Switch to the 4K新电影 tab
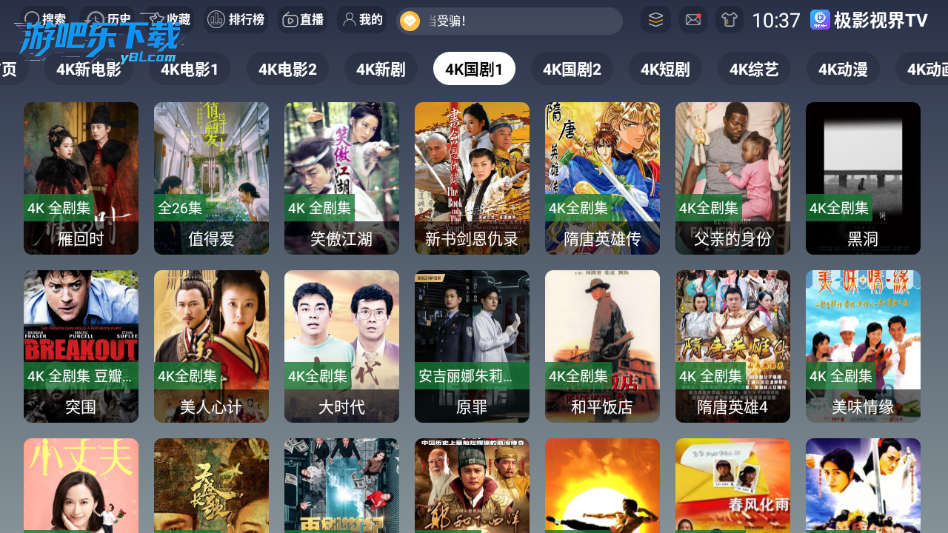 (88, 69)
